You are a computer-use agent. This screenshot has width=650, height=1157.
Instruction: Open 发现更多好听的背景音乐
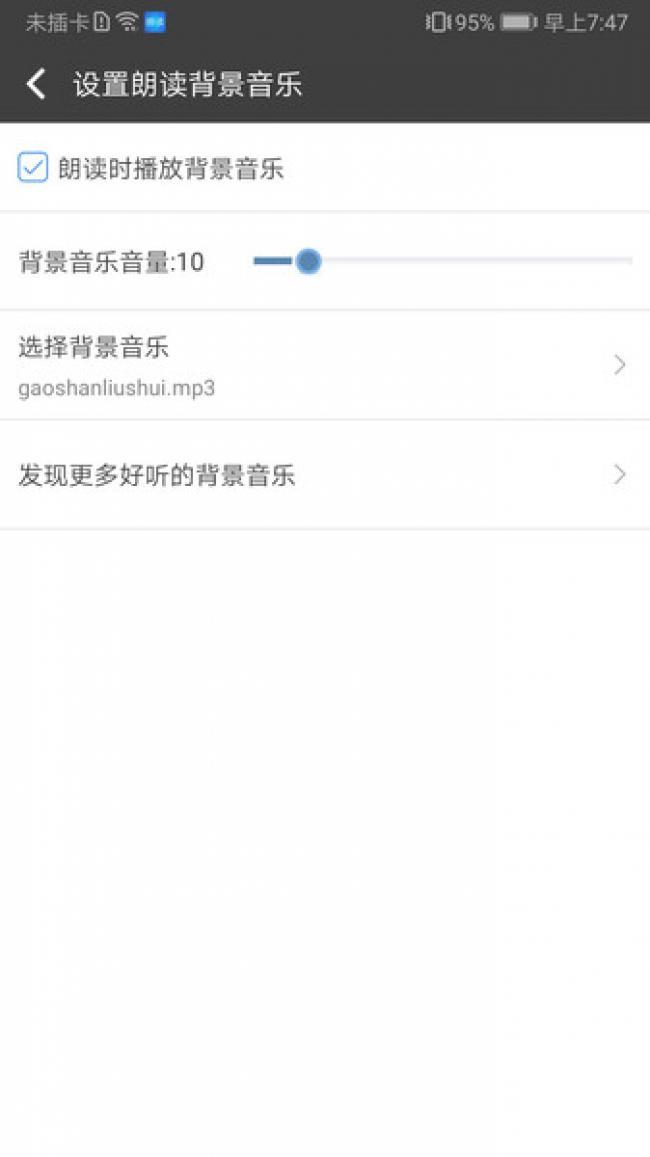tap(324, 475)
